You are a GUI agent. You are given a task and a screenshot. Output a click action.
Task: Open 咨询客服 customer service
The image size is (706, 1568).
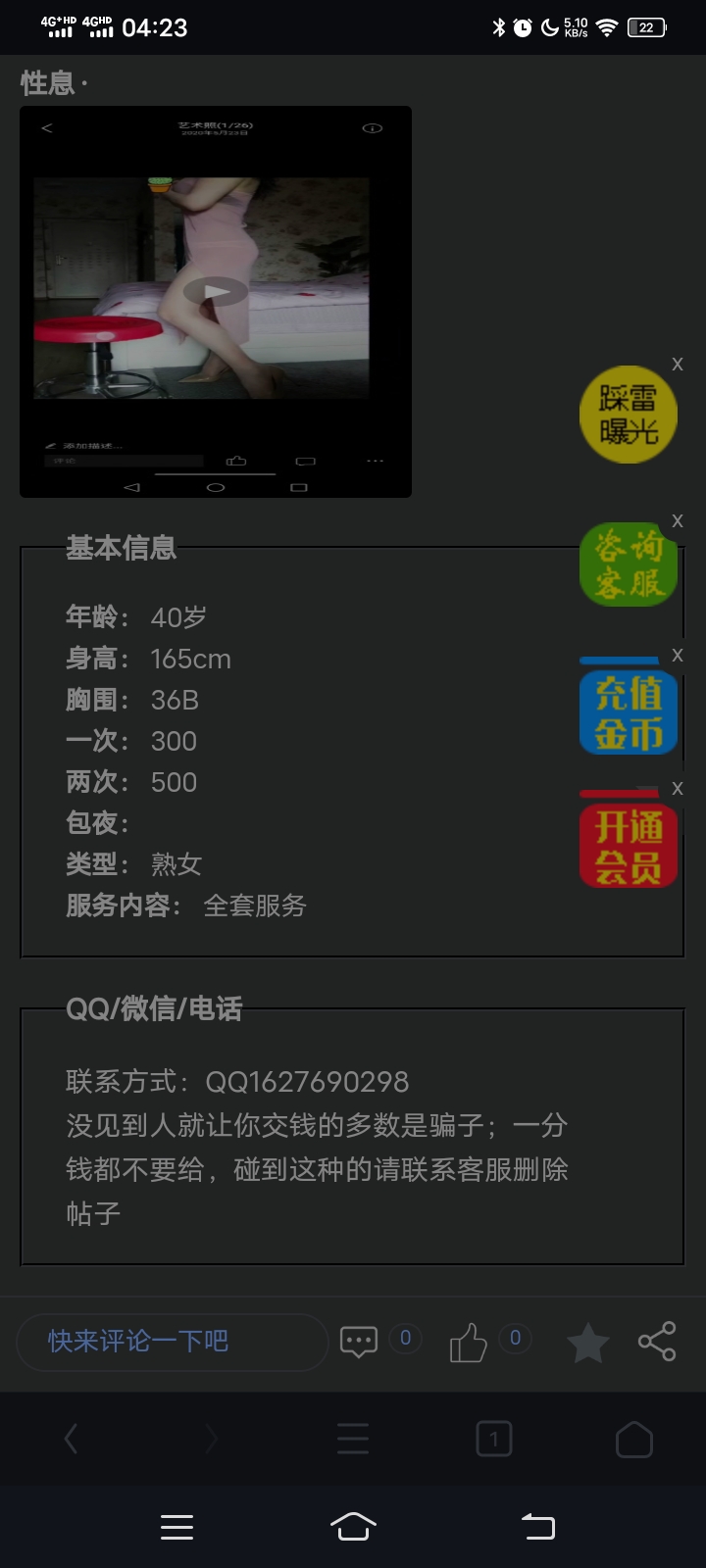click(629, 564)
